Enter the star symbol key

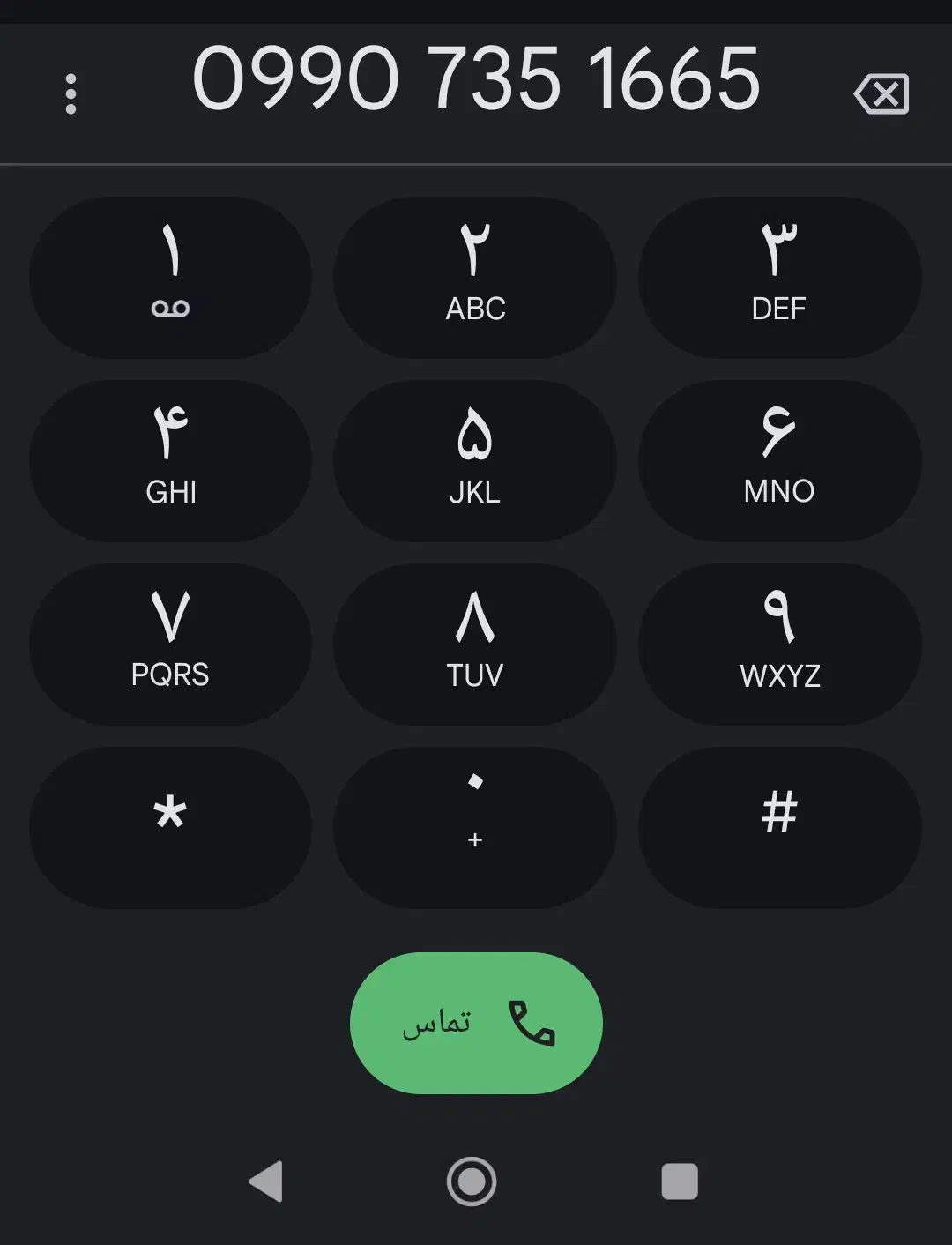170,827
